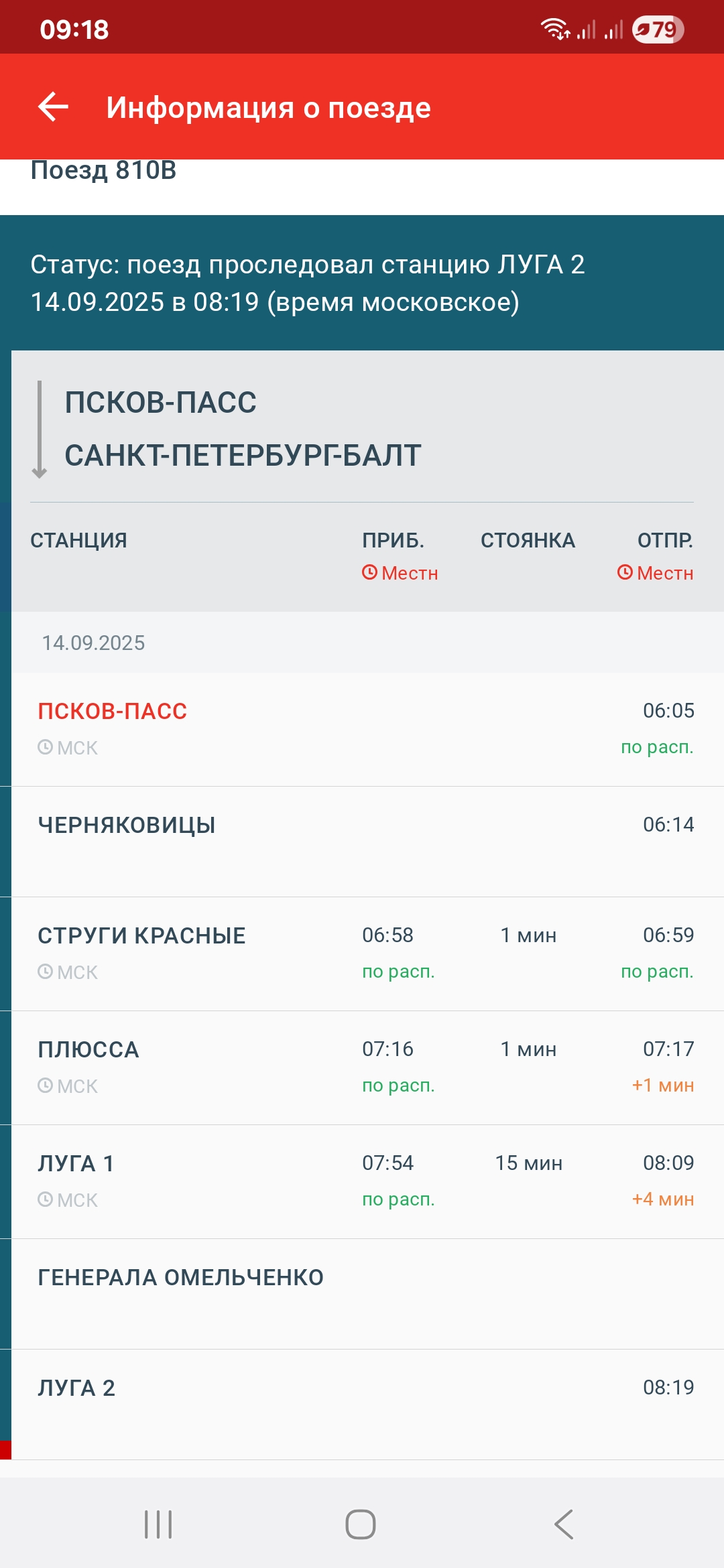The height and width of the screenshot is (1568, 724).
Task: Go back from train information screen
Action: (x=54, y=107)
